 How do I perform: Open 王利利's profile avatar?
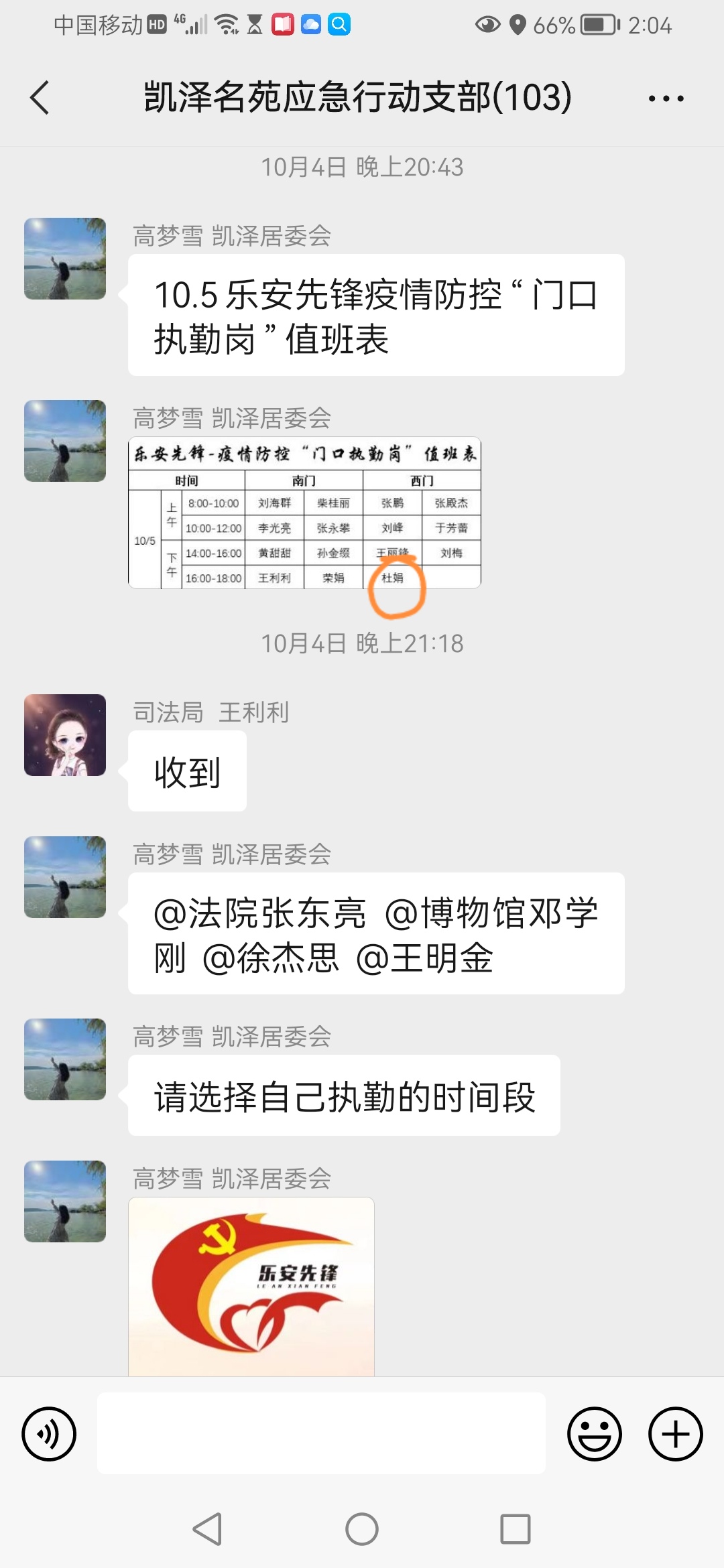tap(65, 735)
